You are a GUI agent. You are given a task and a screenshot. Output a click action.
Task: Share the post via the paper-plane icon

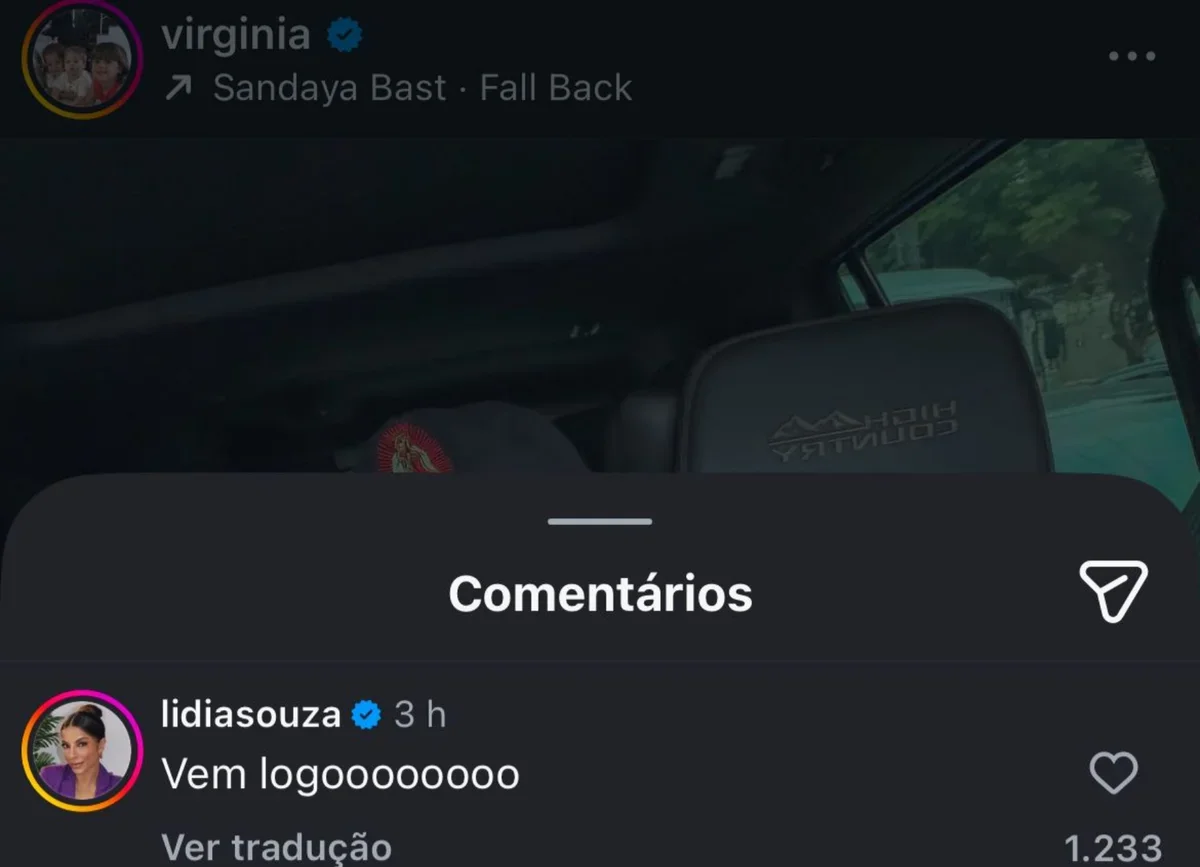click(x=1112, y=591)
